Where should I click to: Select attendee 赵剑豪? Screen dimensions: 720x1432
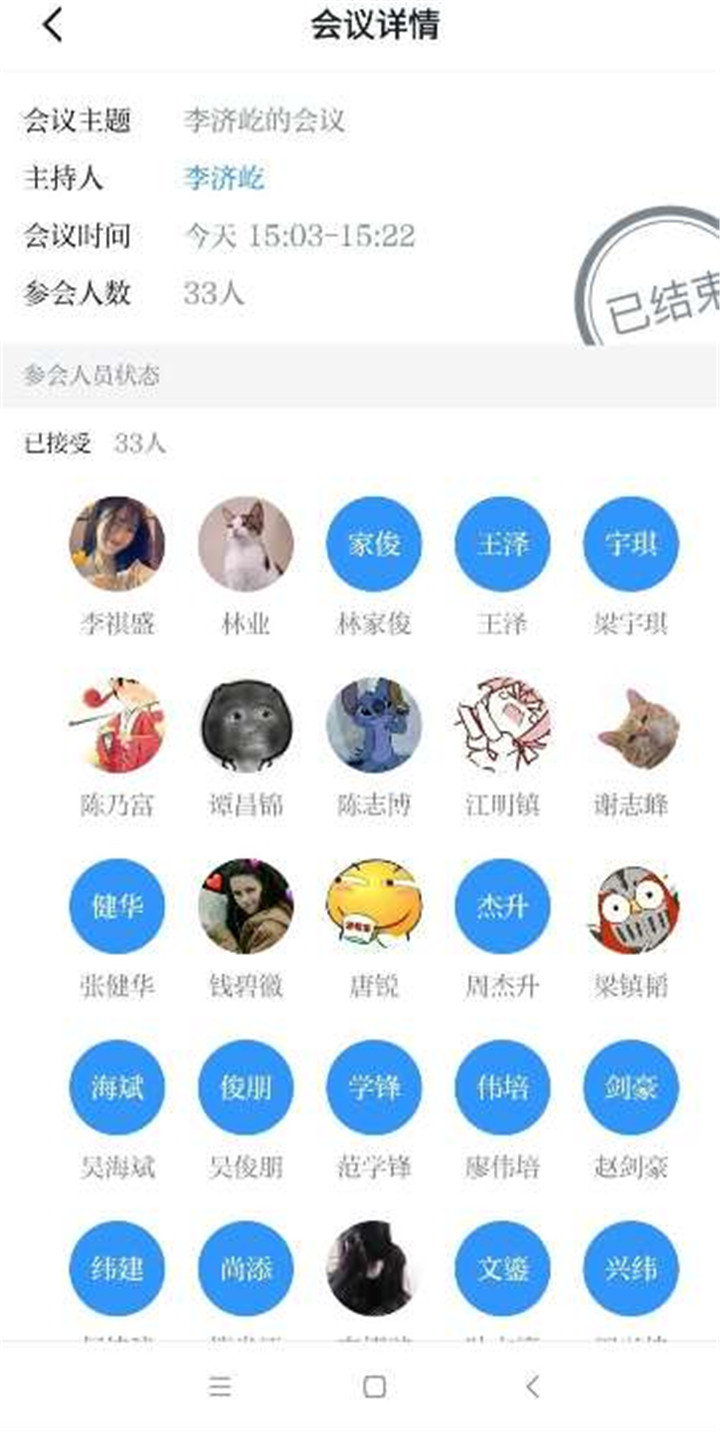(631, 1087)
